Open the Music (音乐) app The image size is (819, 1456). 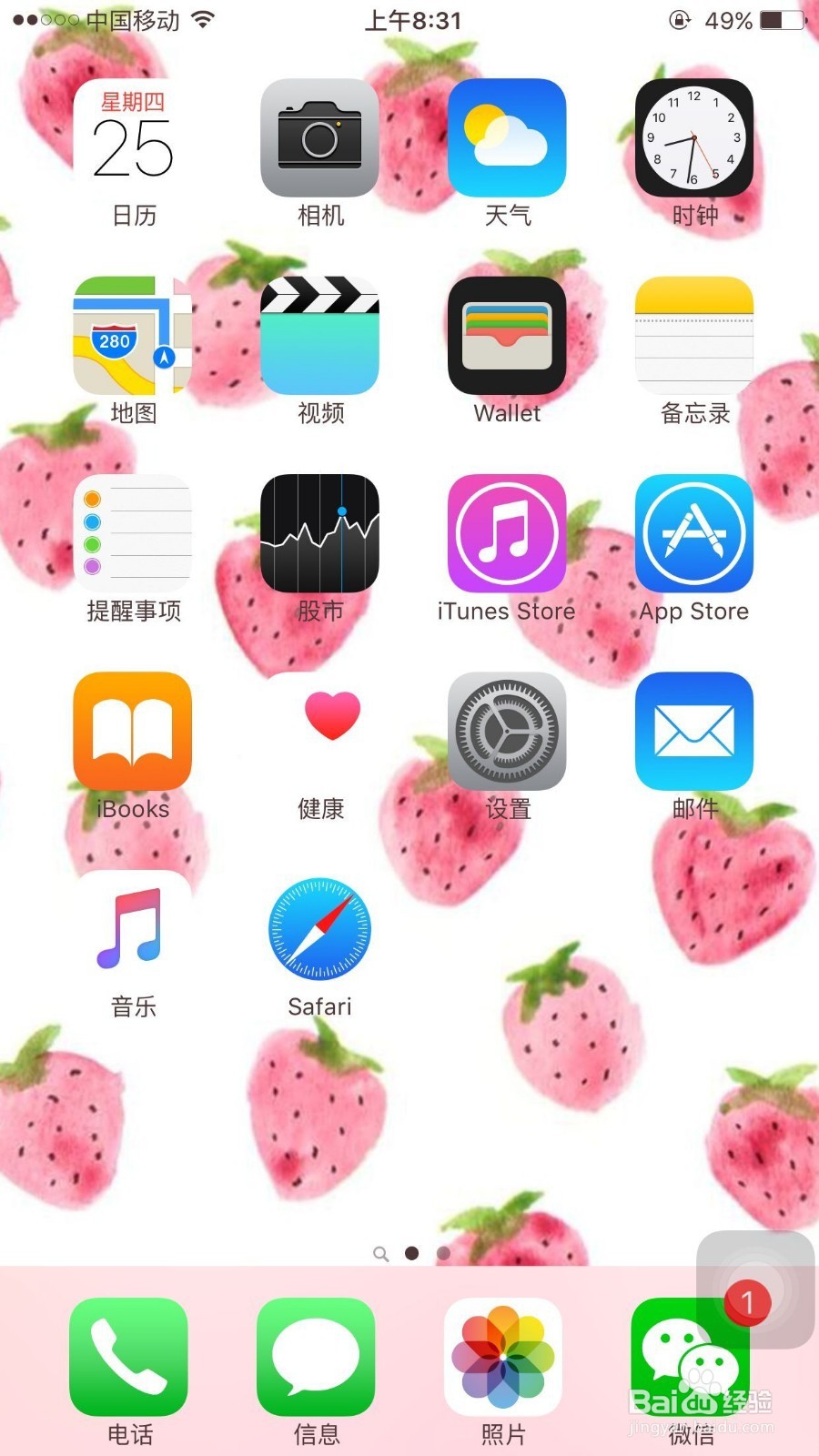pos(131,926)
